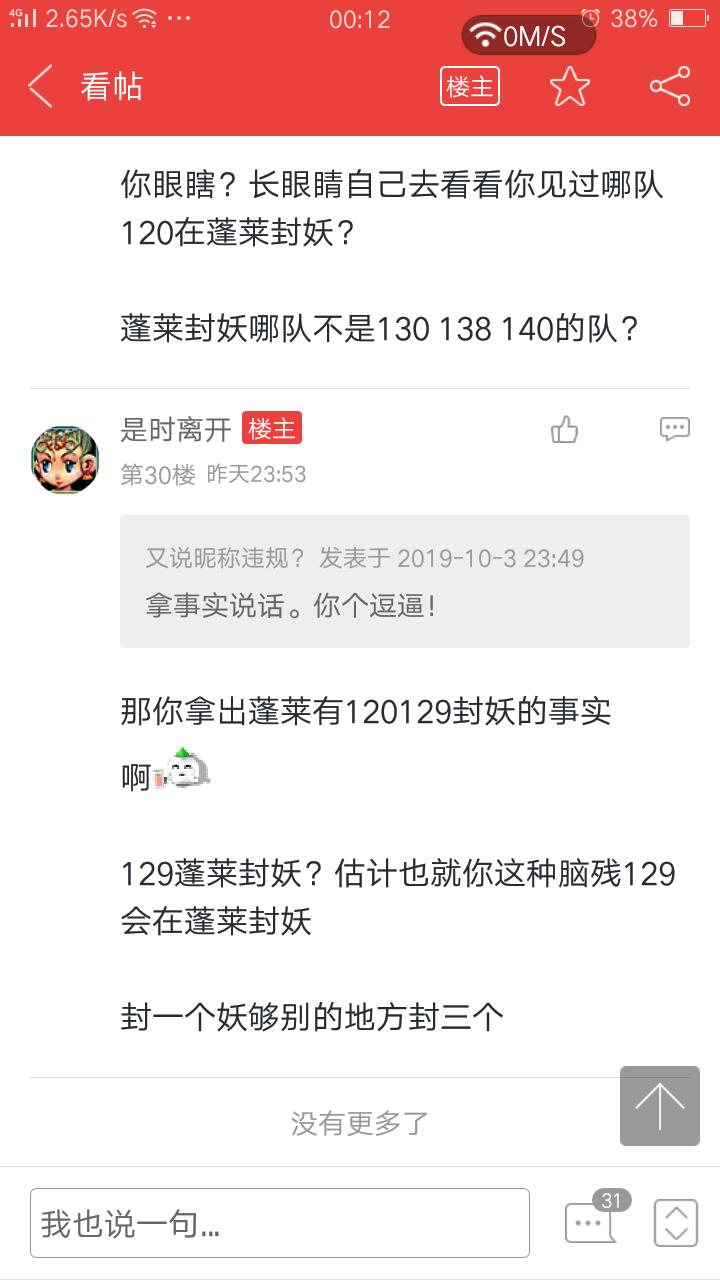The height and width of the screenshot is (1280, 720).
Task: Open the floor jump selector
Action: pyautogui.click(x=675, y=1222)
